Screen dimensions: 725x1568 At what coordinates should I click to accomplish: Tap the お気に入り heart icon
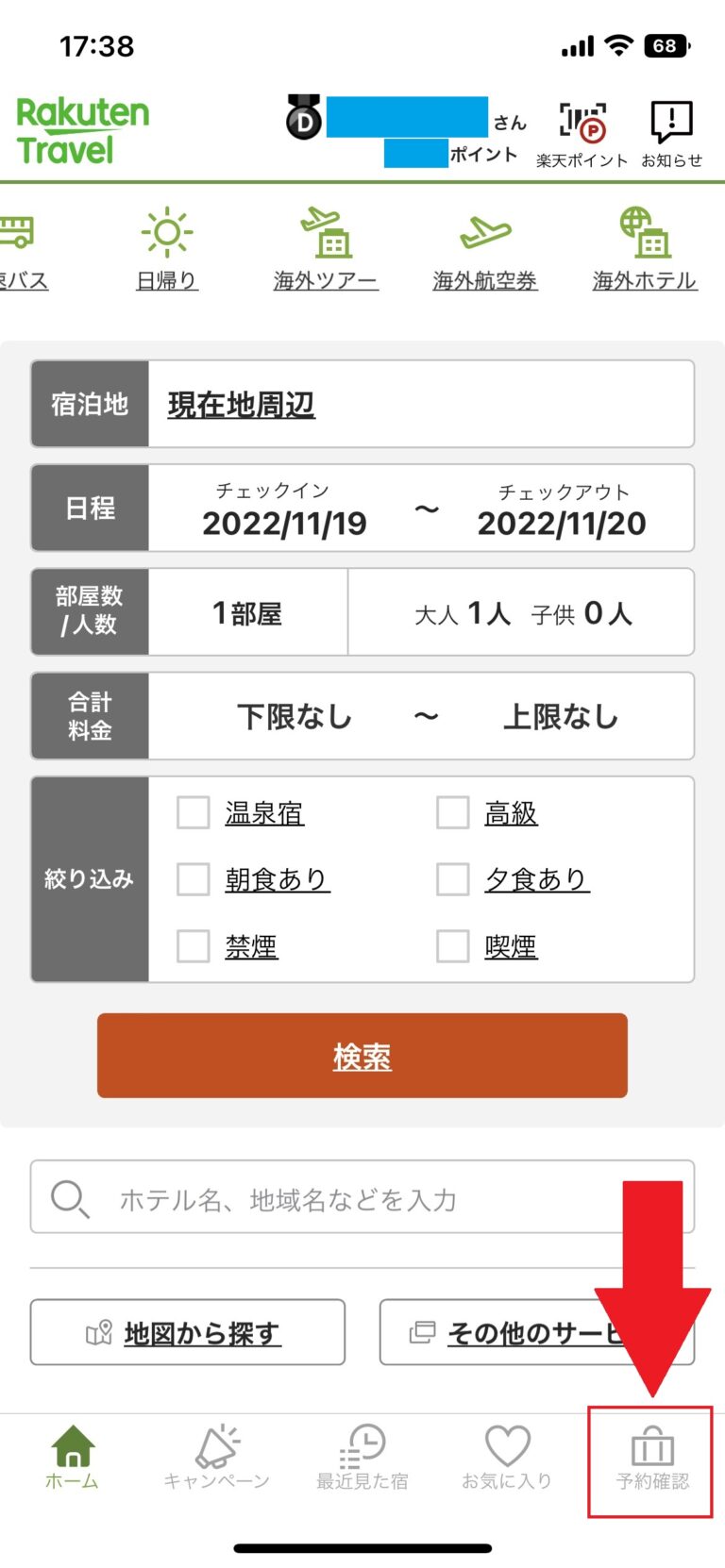506,1443
